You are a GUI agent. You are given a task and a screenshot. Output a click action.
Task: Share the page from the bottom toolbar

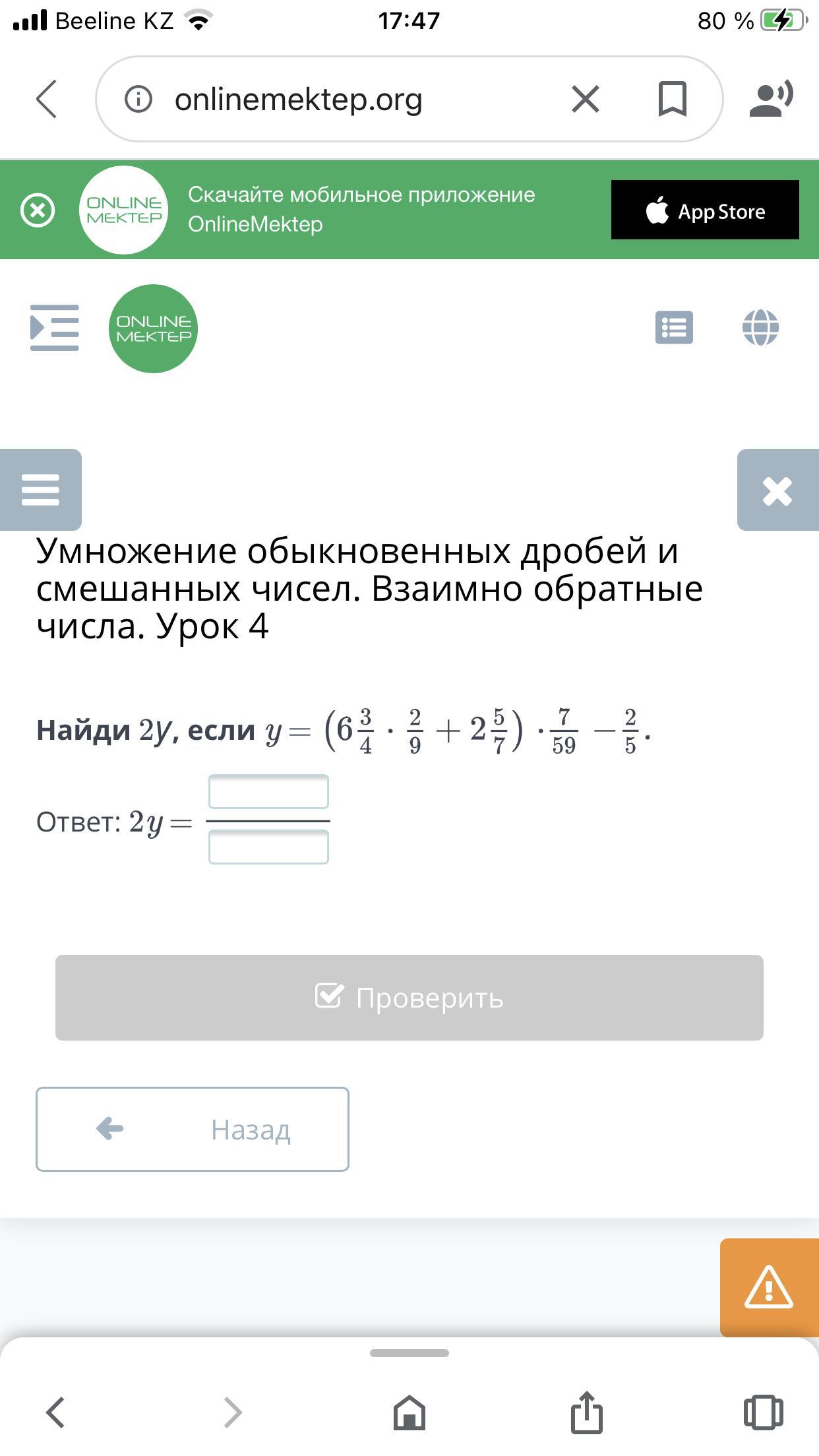pos(586,1411)
